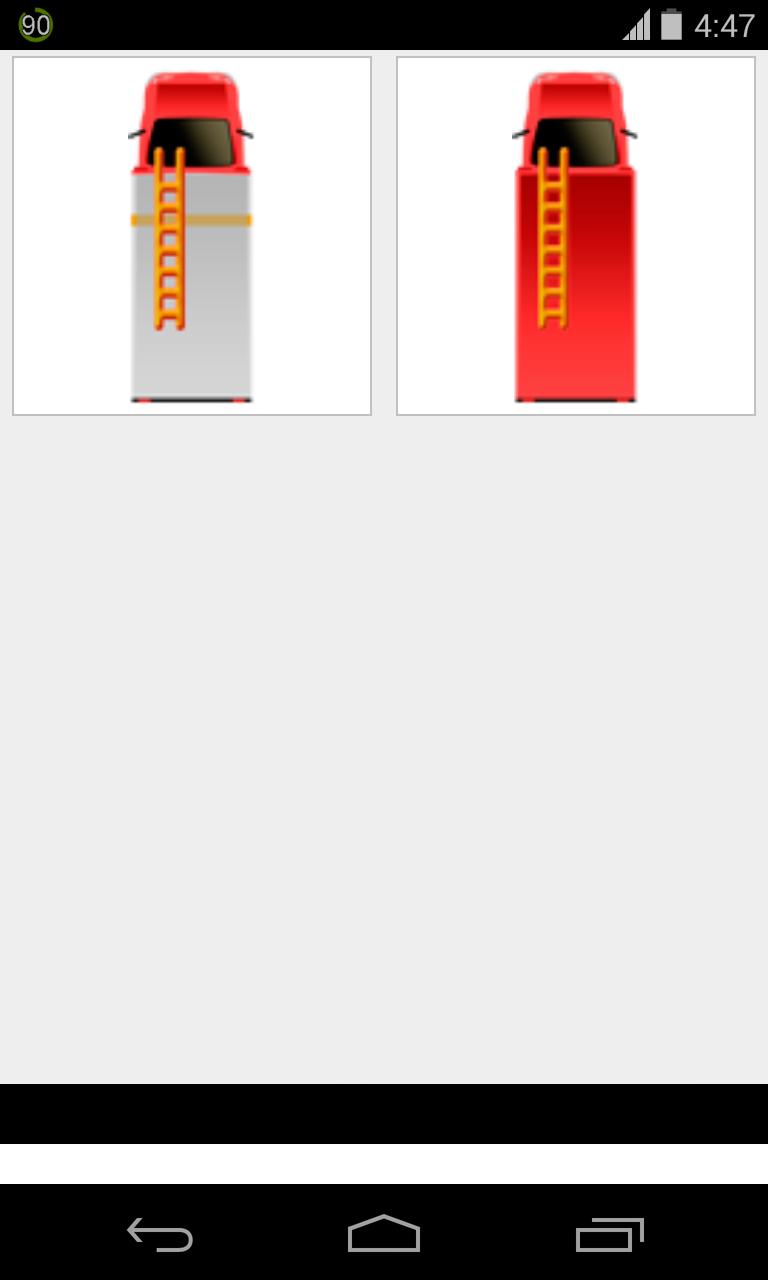Tap the ladder on the silver truck
768x1280 pixels.
[x=170, y=240]
